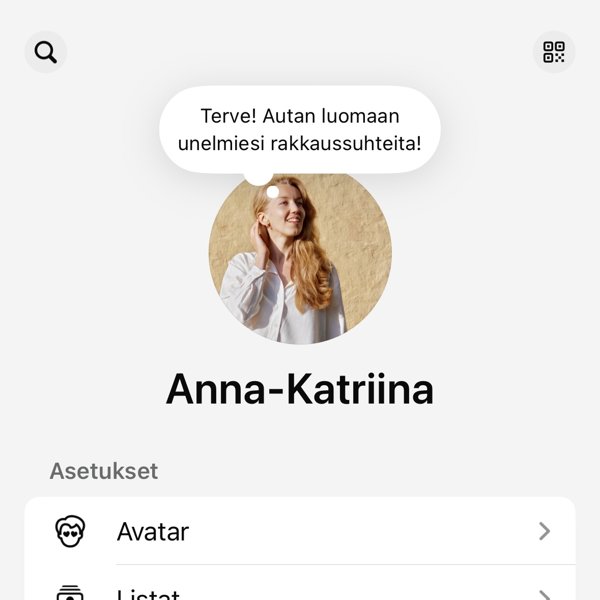Image resolution: width=600 pixels, height=600 pixels.
Task: Open the Avatar settings row
Action: 300,531
